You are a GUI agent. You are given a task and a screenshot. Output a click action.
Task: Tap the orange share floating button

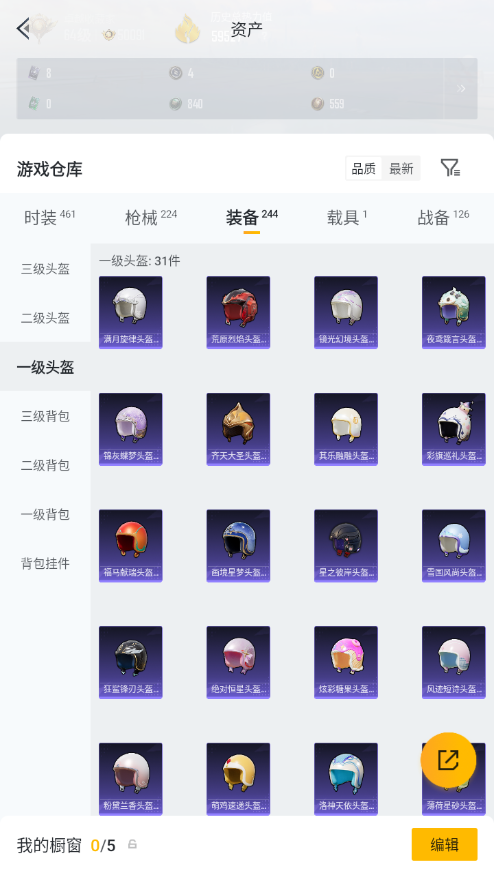tap(448, 760)
